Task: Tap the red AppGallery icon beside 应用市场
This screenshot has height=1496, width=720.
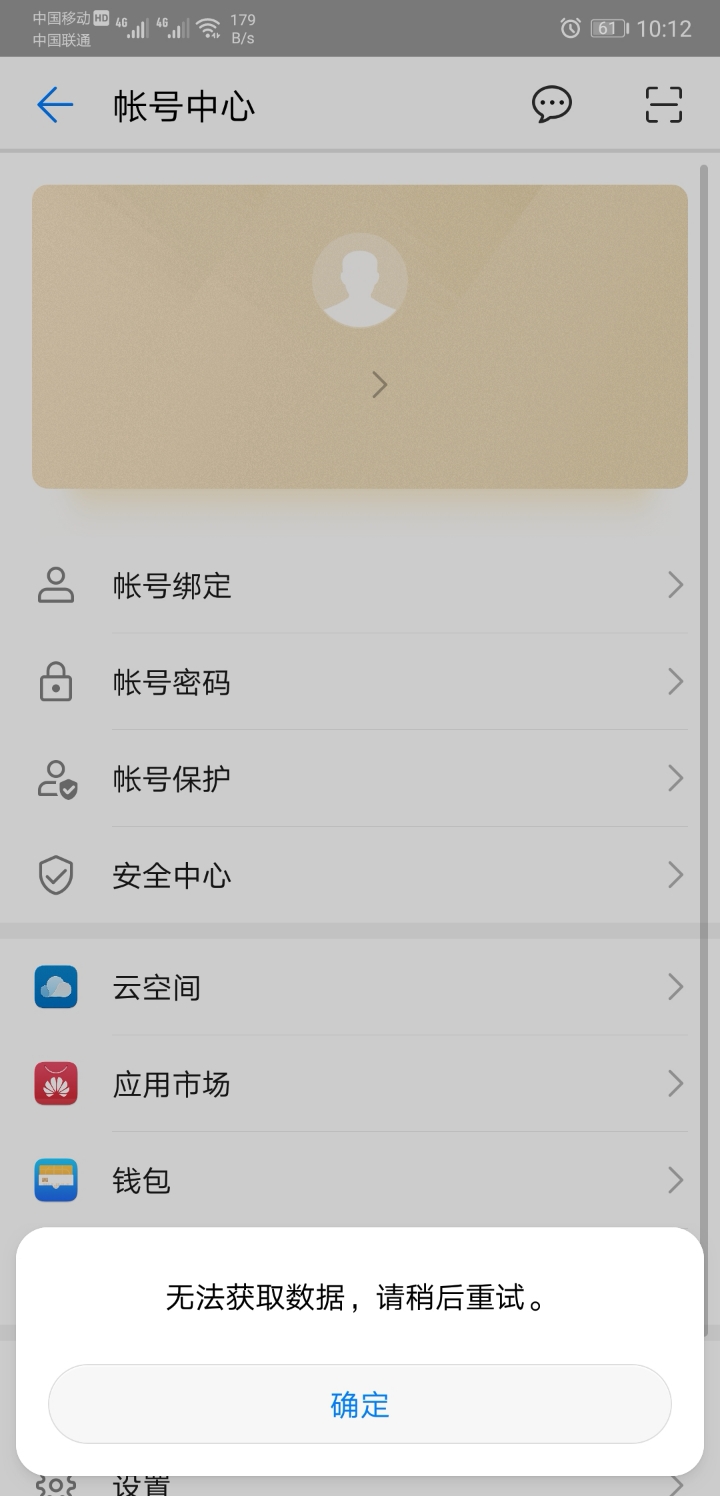Action: 55,1084
